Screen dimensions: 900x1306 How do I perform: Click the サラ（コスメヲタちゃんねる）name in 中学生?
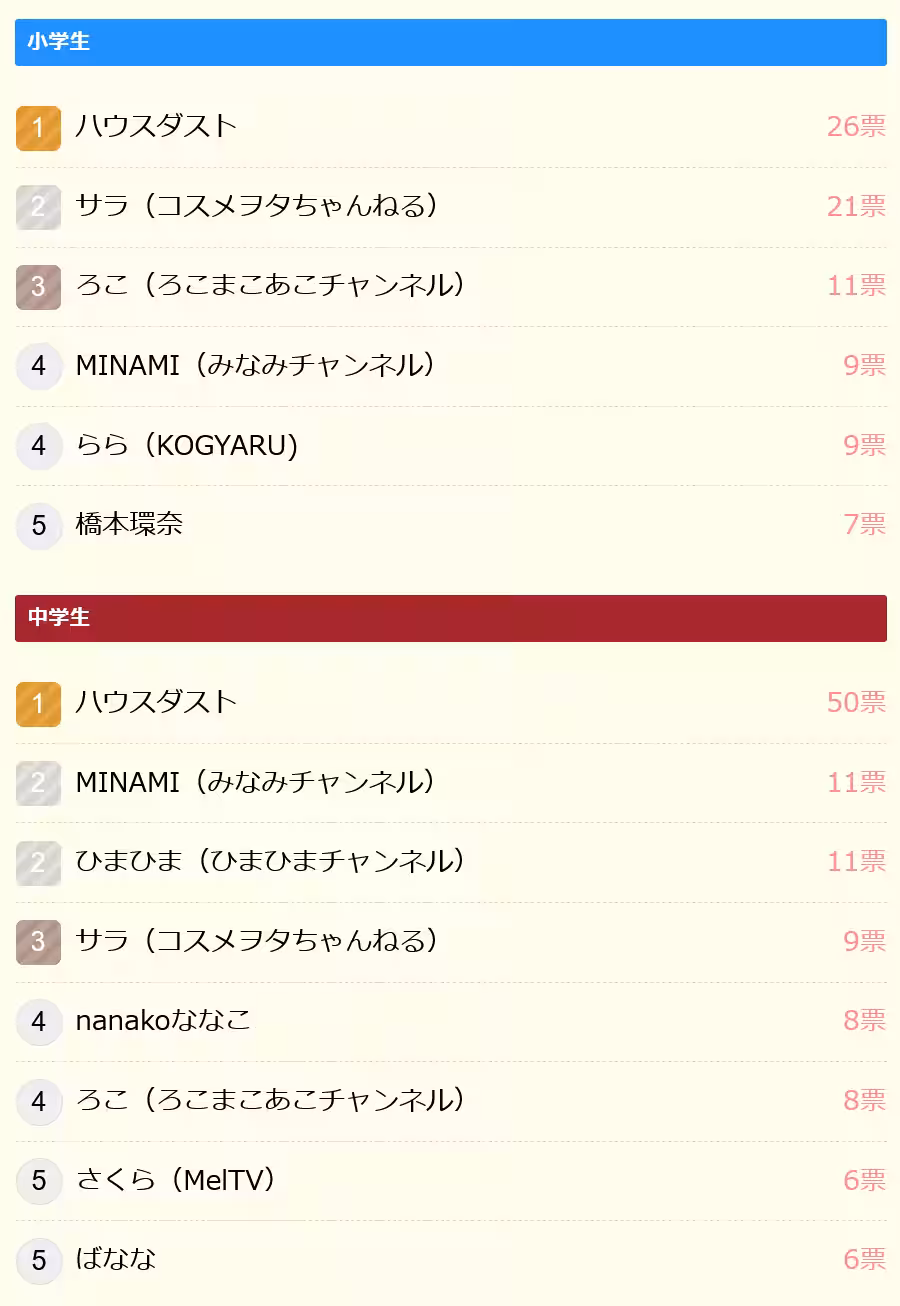click(245, 941)
